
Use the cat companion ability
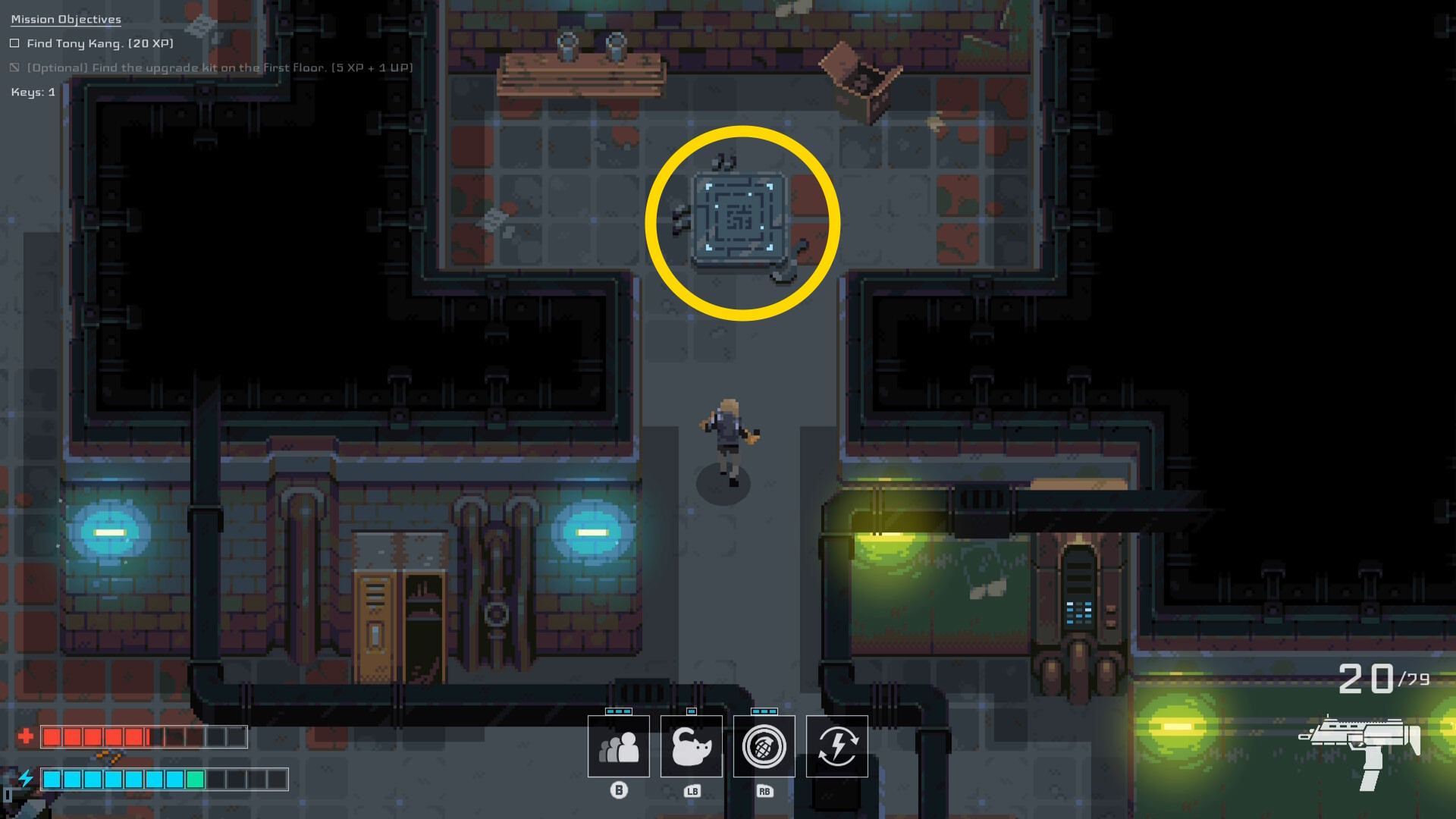point(691,746)
